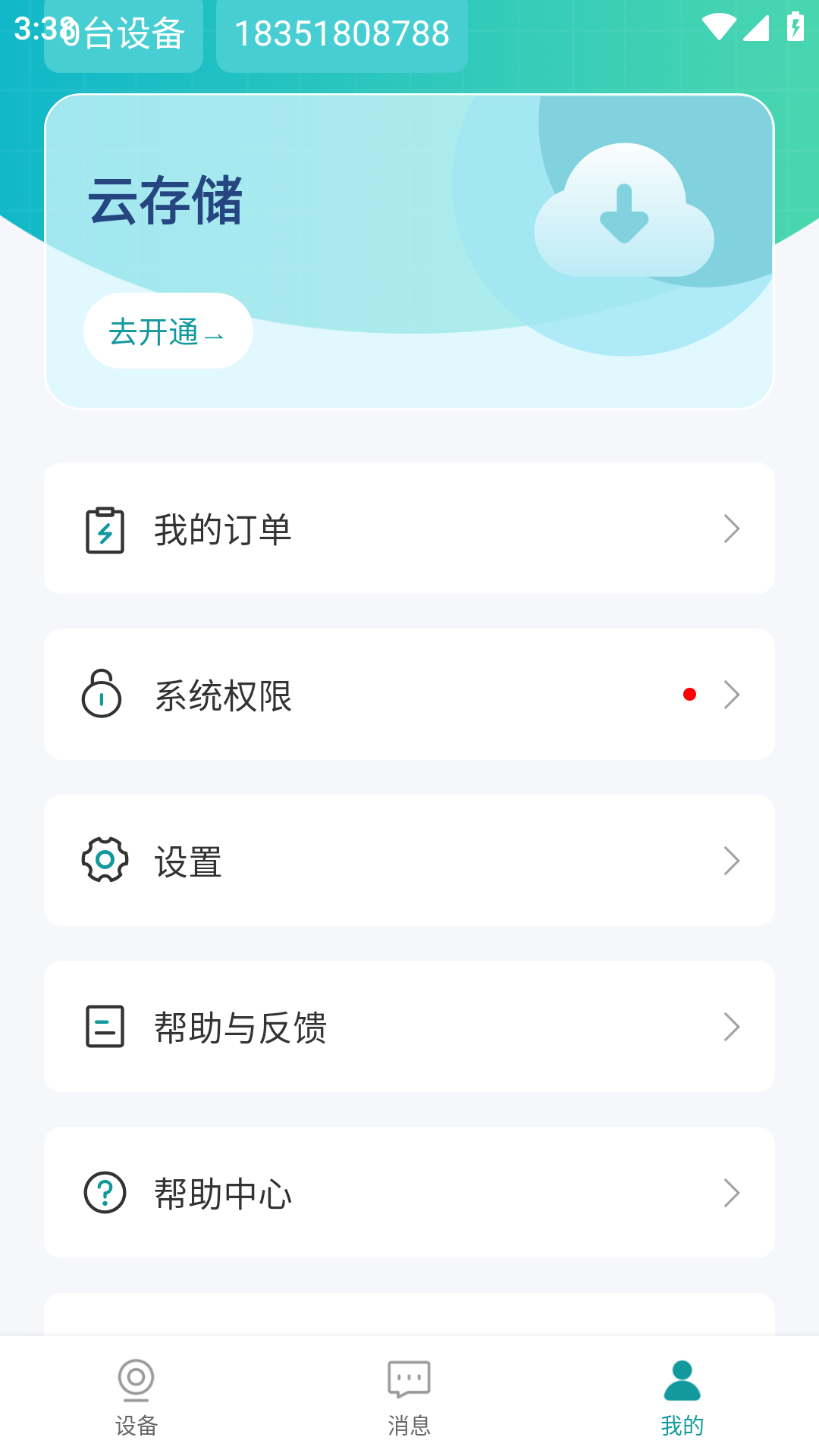This screenshot has height=1456, width=819.
Task: Go to 设置 page
Action: (409, 861)
